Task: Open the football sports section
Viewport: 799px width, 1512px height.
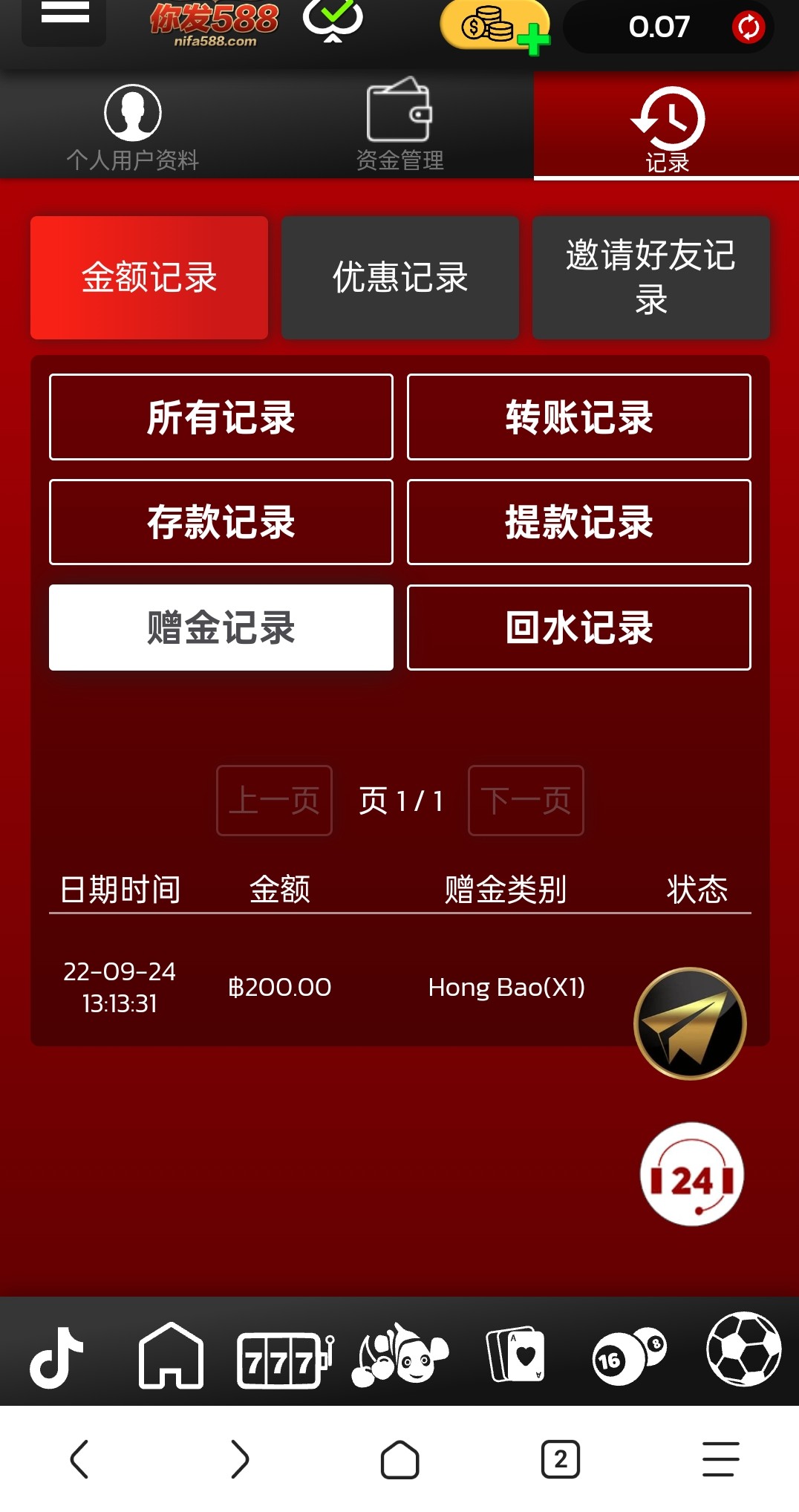Action: point(743,1349)
